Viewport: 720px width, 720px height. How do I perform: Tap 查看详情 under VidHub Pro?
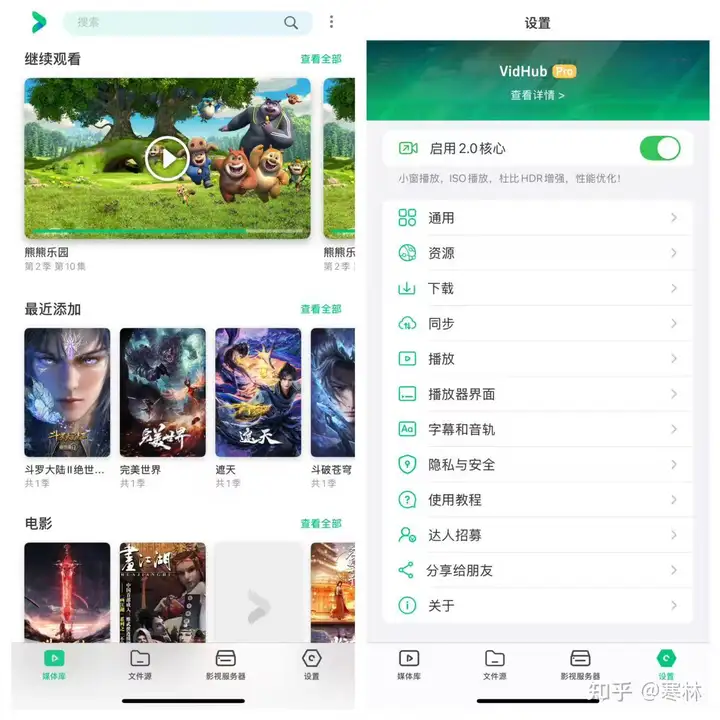pos(537,95)
